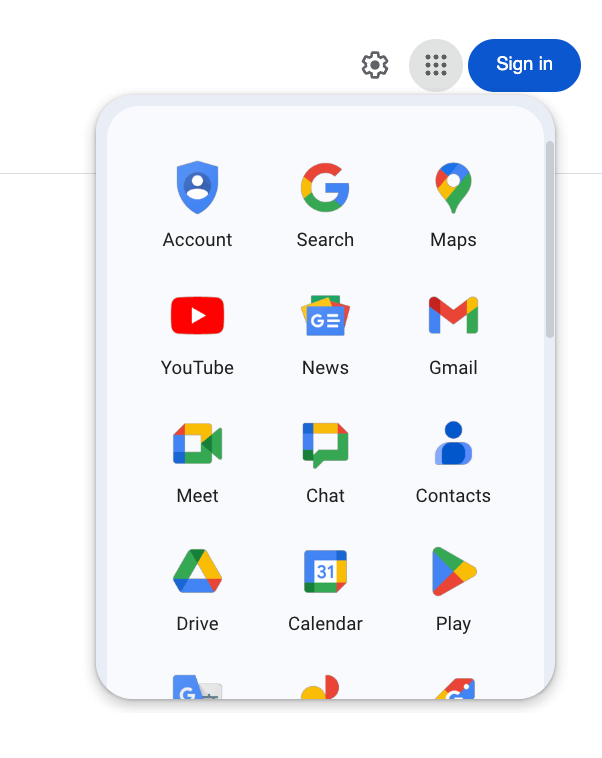Image resolution: width=602 pixels, height=758 pixels.
Task: Open the settings gear icon
Action: (x=375, y=65)
